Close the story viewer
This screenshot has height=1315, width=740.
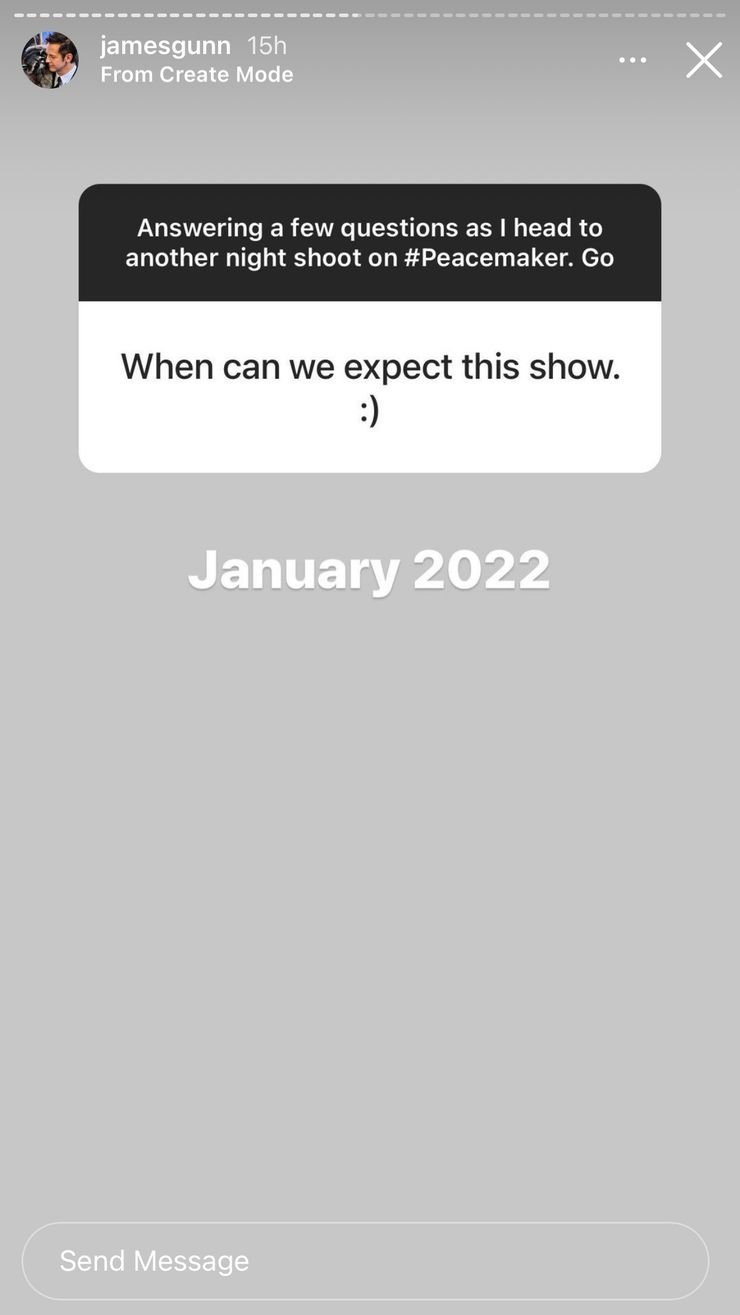pyautogui.click(x=703, y=60)
